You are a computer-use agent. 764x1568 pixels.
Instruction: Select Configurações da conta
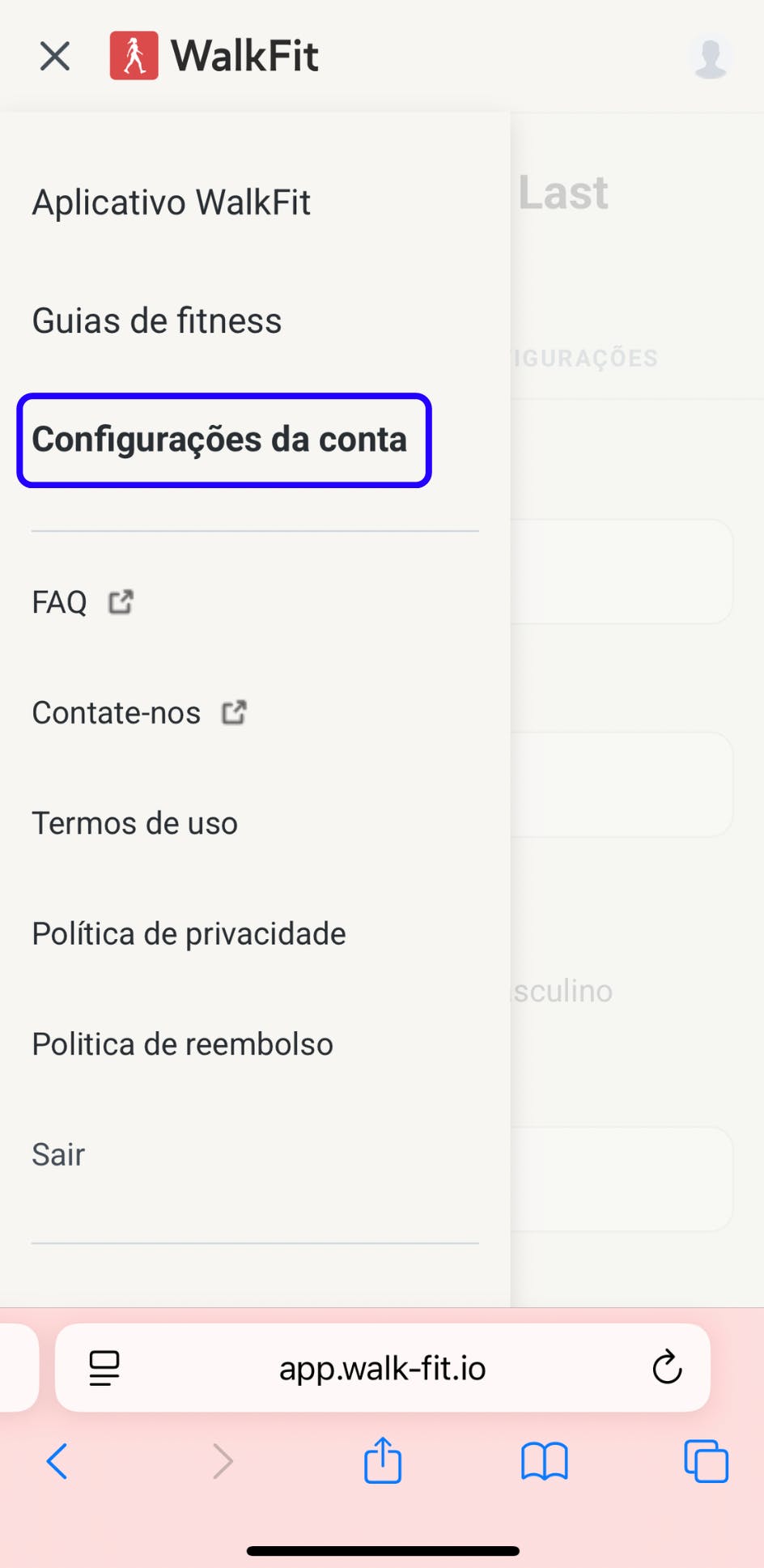tap(219, 440)
